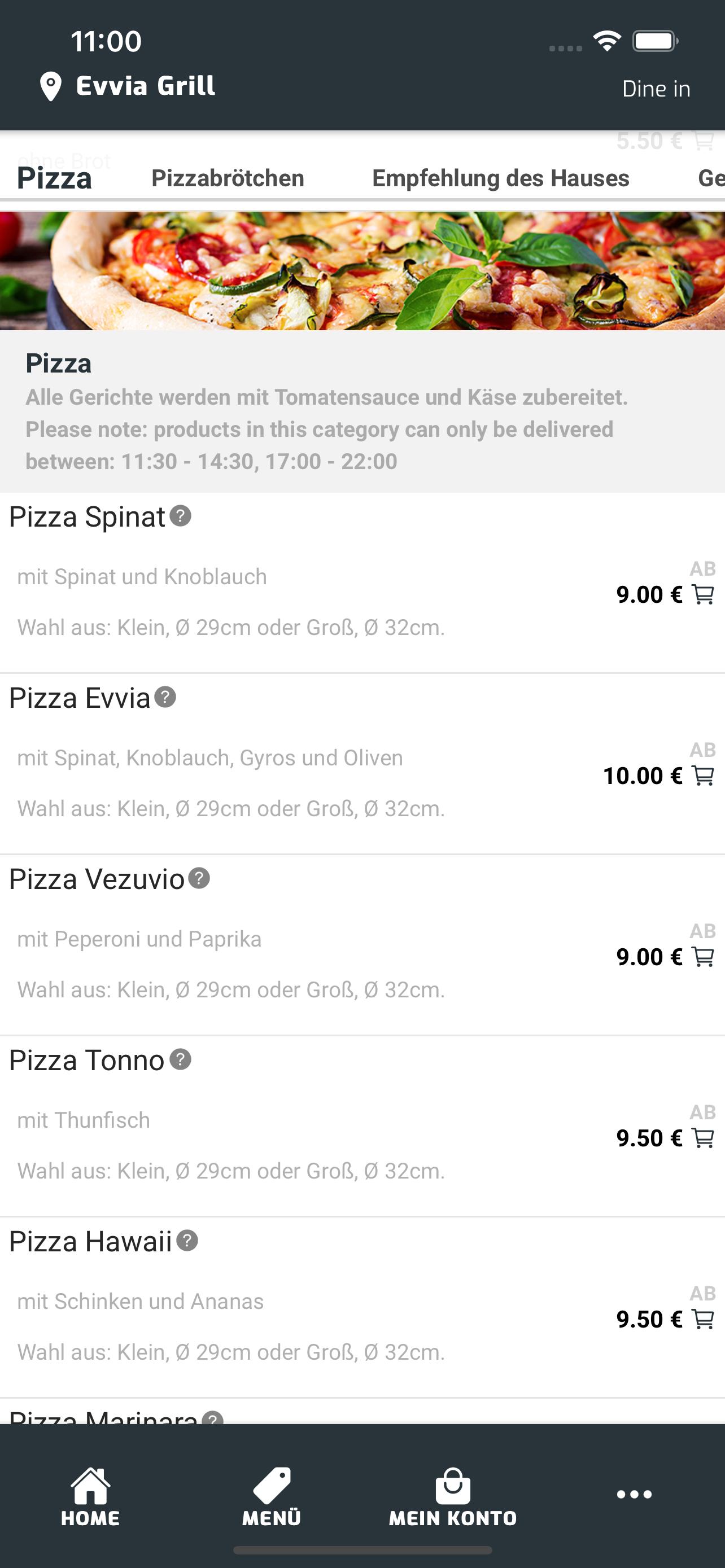725x1568 pixels.
Task: Add Pizza Spinat to the cart
Action: click(703, 595)
